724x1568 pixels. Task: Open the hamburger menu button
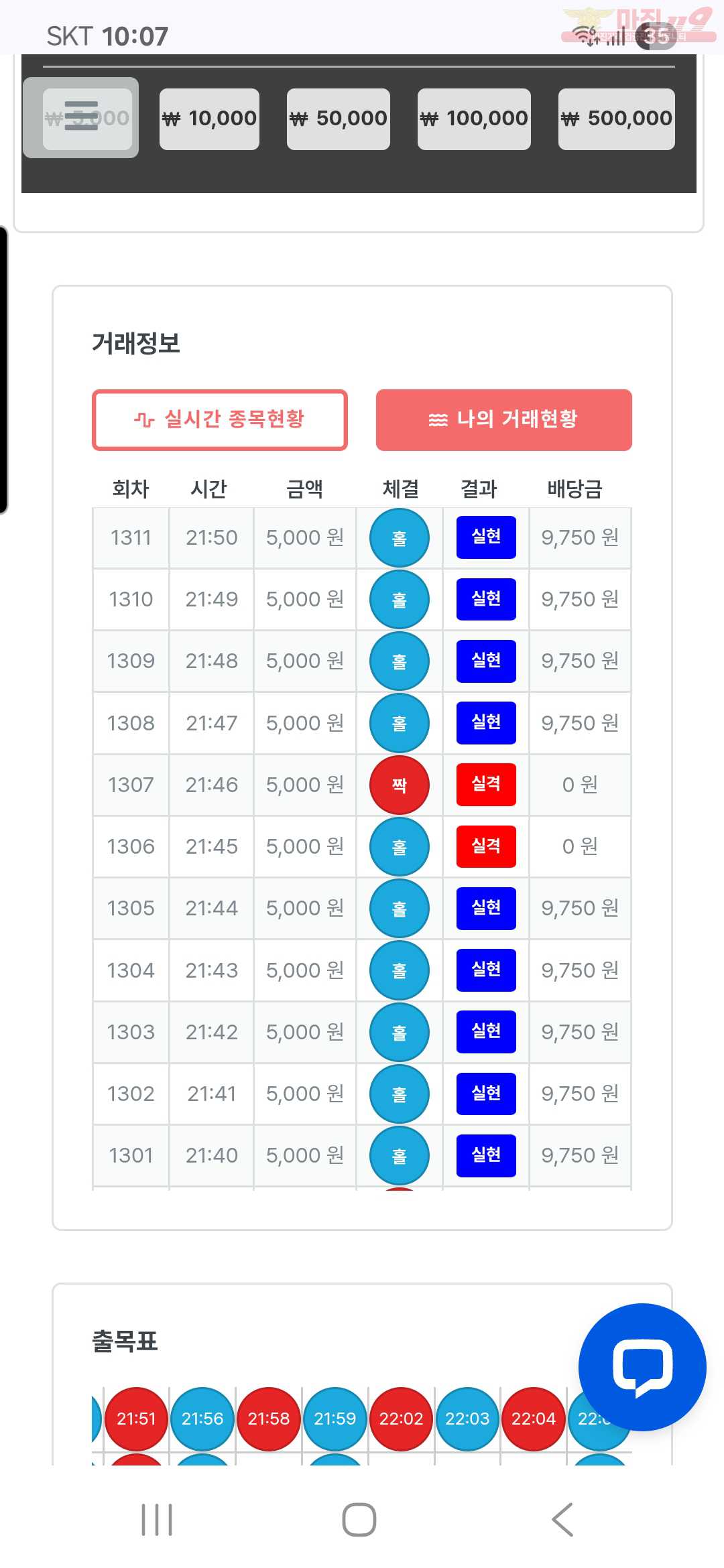click(x=81, y=117)
